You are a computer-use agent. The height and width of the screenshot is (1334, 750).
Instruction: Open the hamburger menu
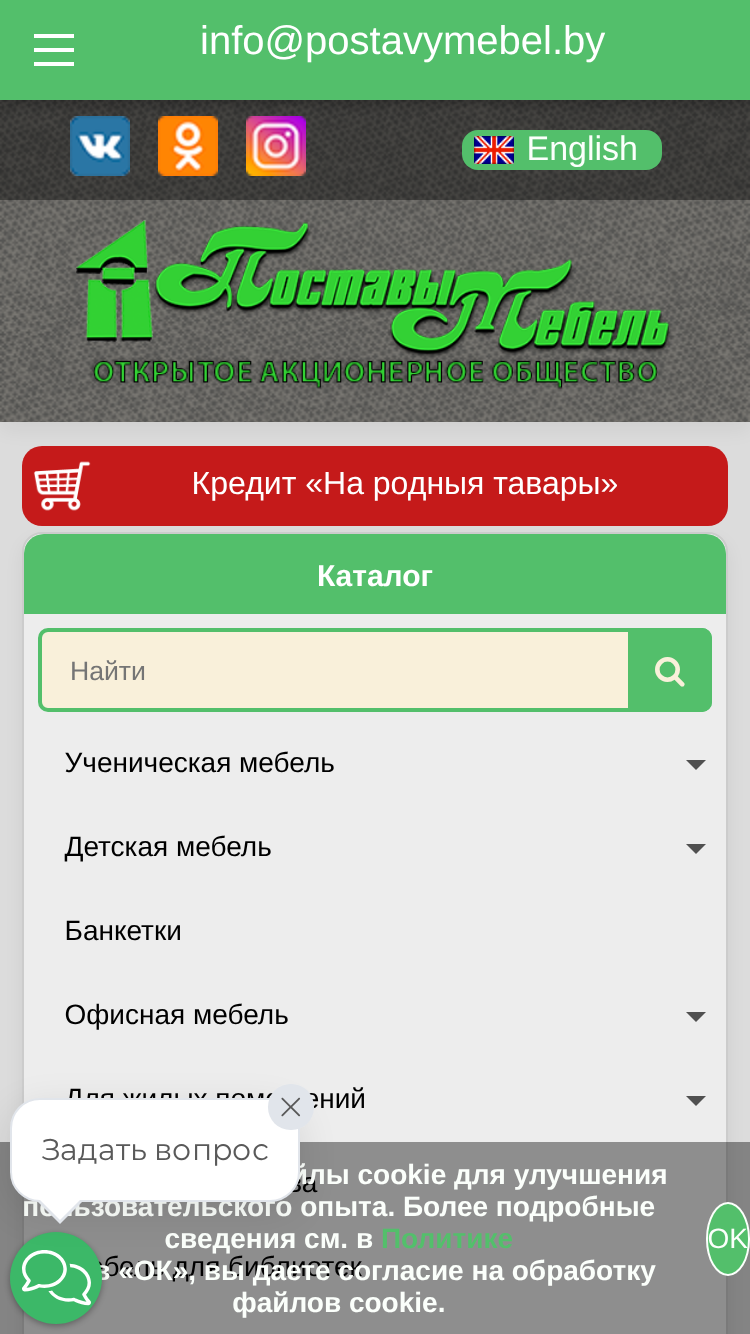tap(54, 50)
